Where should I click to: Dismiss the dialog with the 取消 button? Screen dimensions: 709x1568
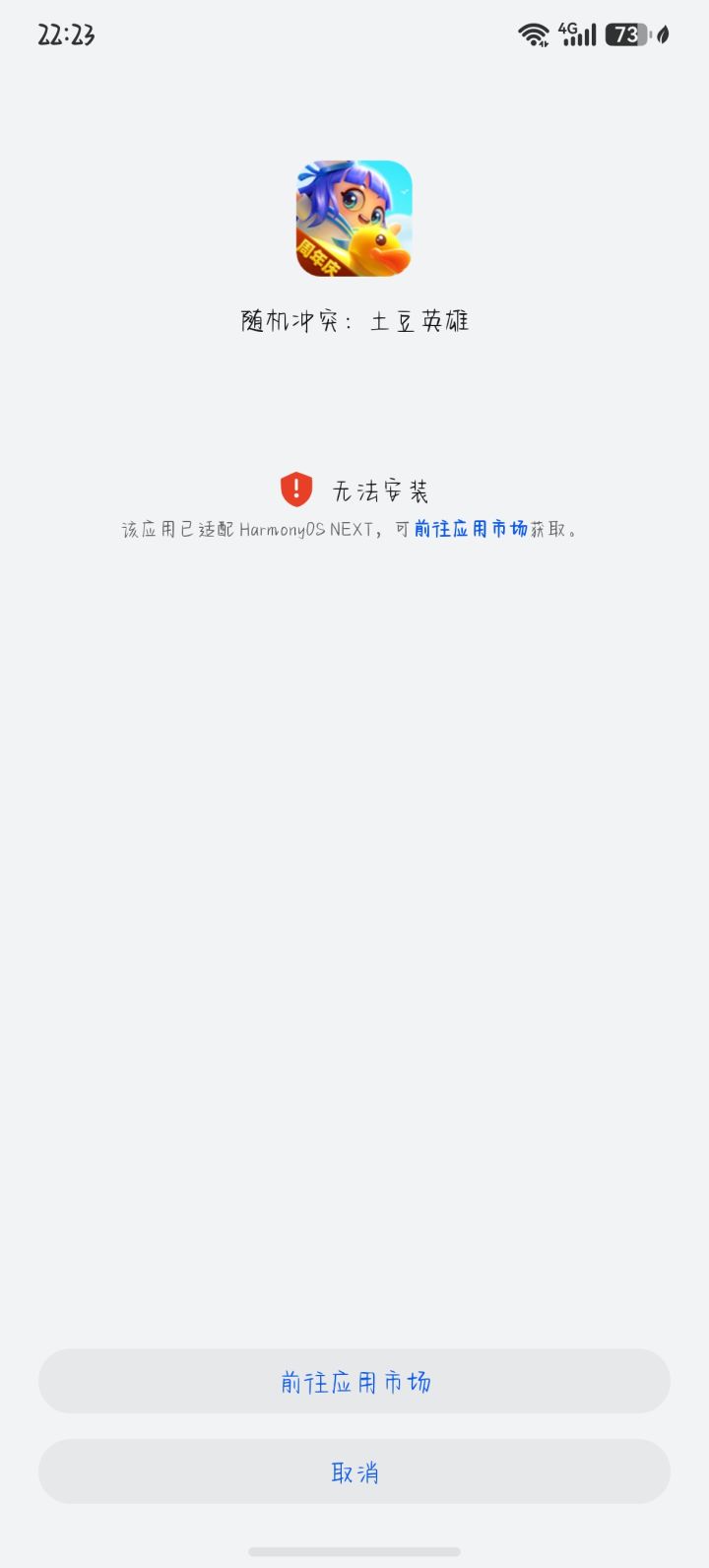point(354,1471)
